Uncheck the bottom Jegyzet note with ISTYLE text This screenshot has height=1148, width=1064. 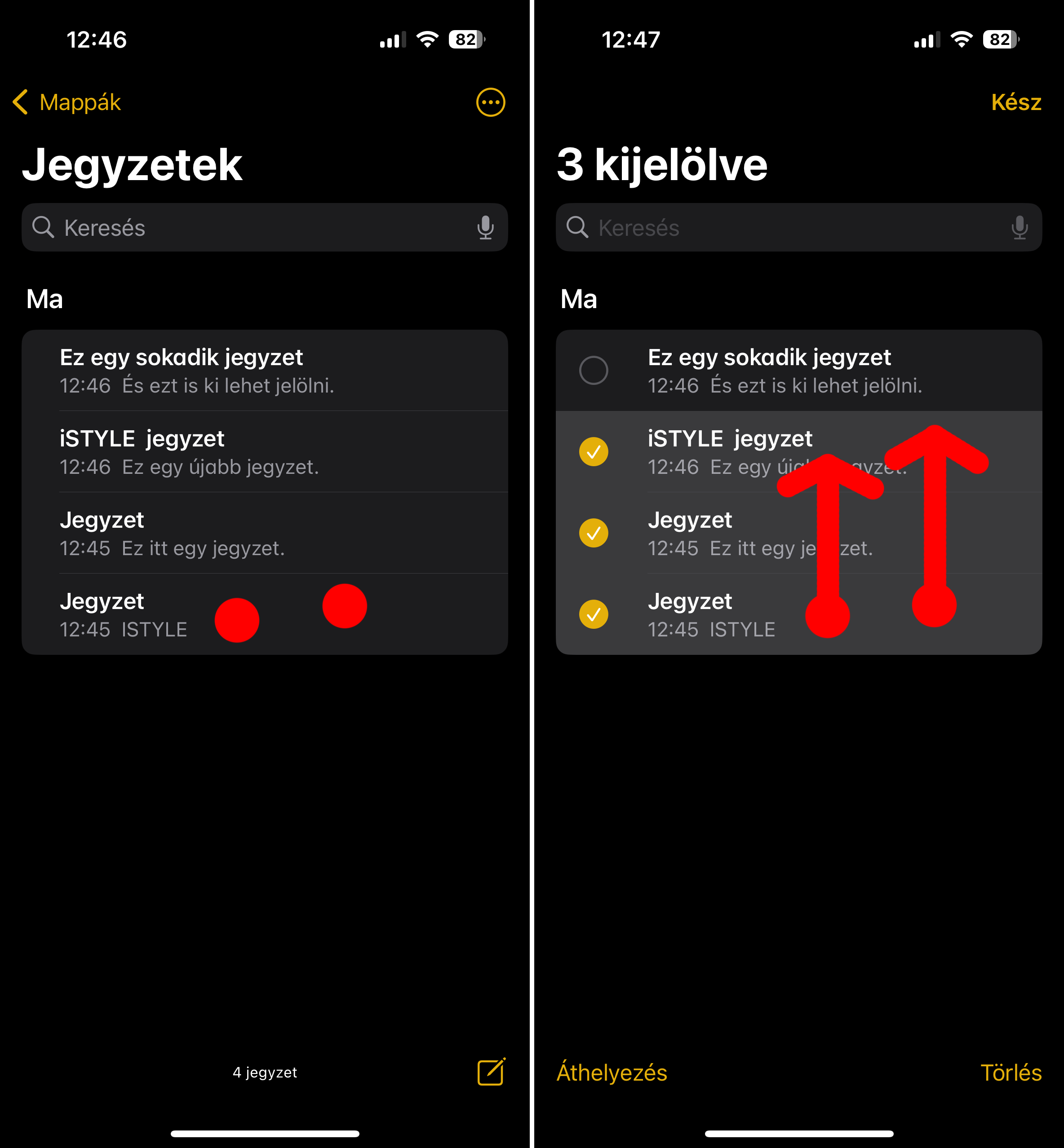[594, 614]
